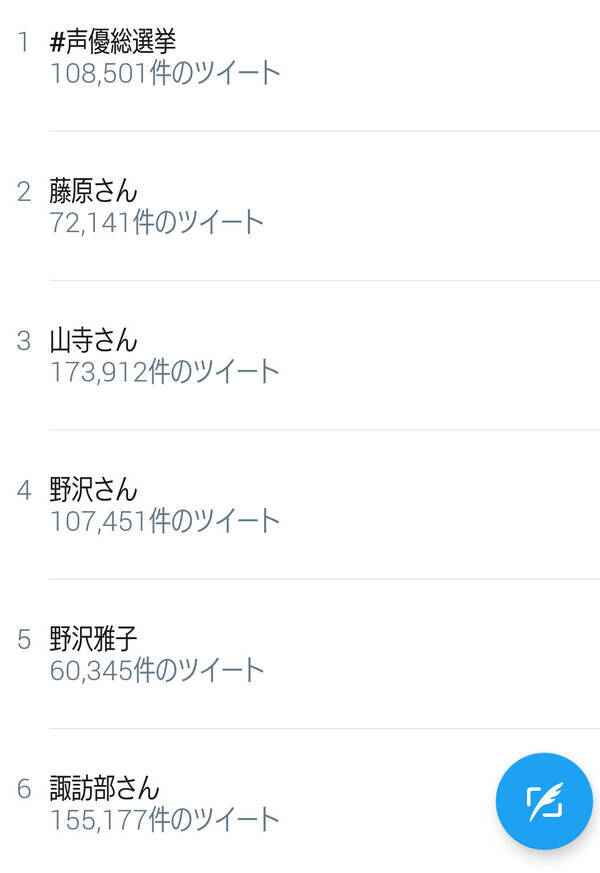Select the 野沢さん trend row
The image size is (600, 873).
coord(94,490)
